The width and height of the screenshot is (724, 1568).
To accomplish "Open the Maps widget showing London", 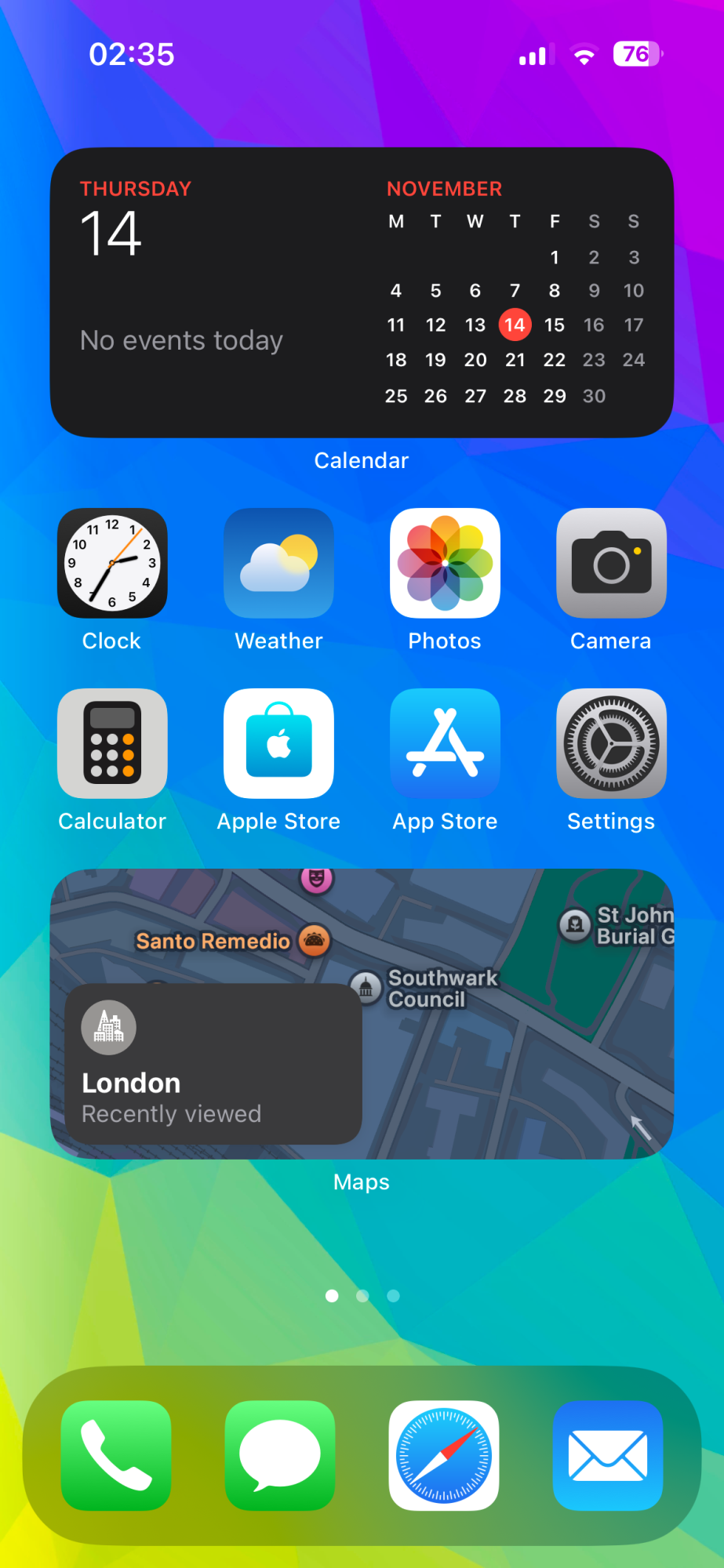I will click(x=362, y=1013).
